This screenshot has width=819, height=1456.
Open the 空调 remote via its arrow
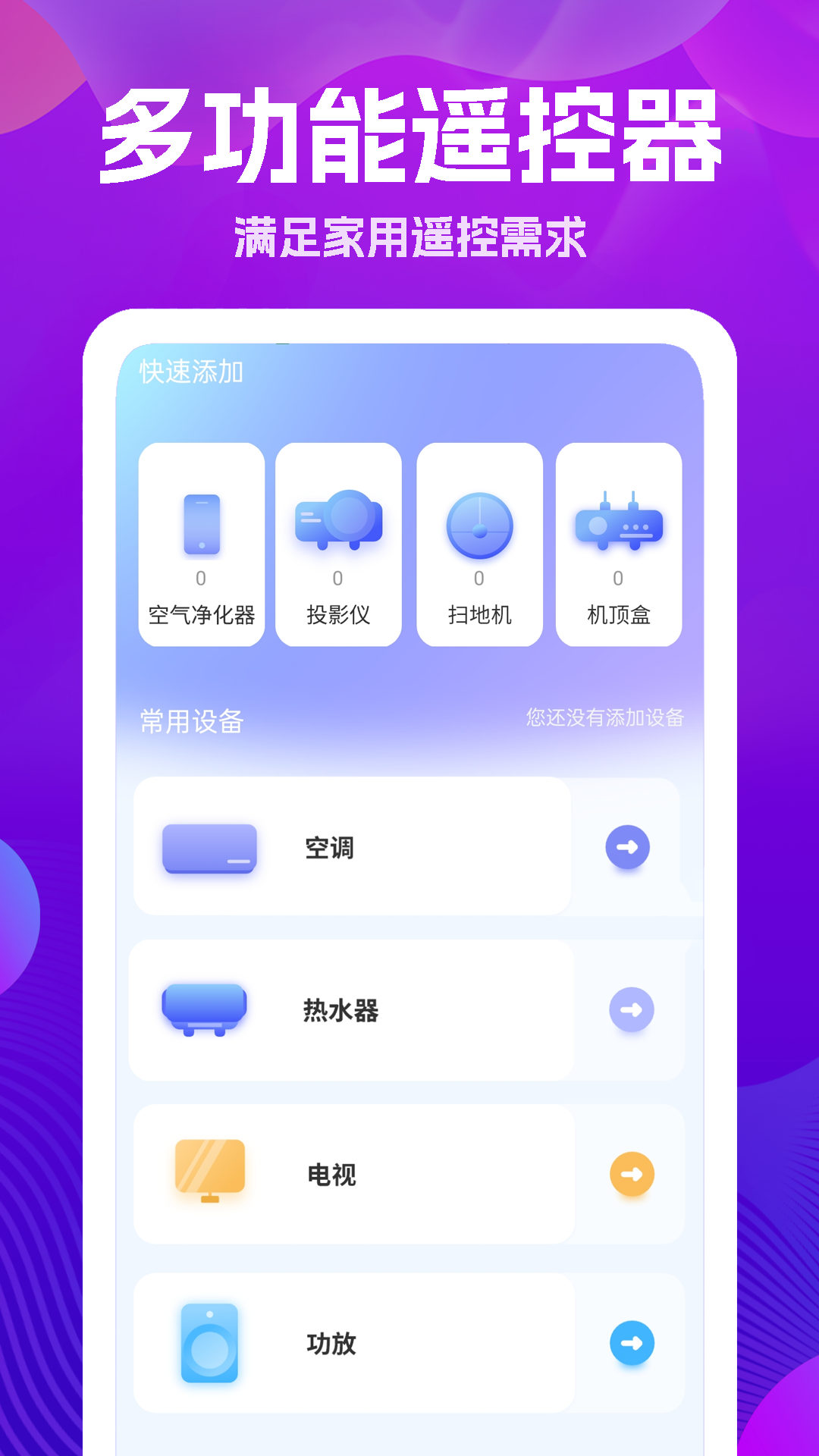pyautogui.click(x=627, y=848)
